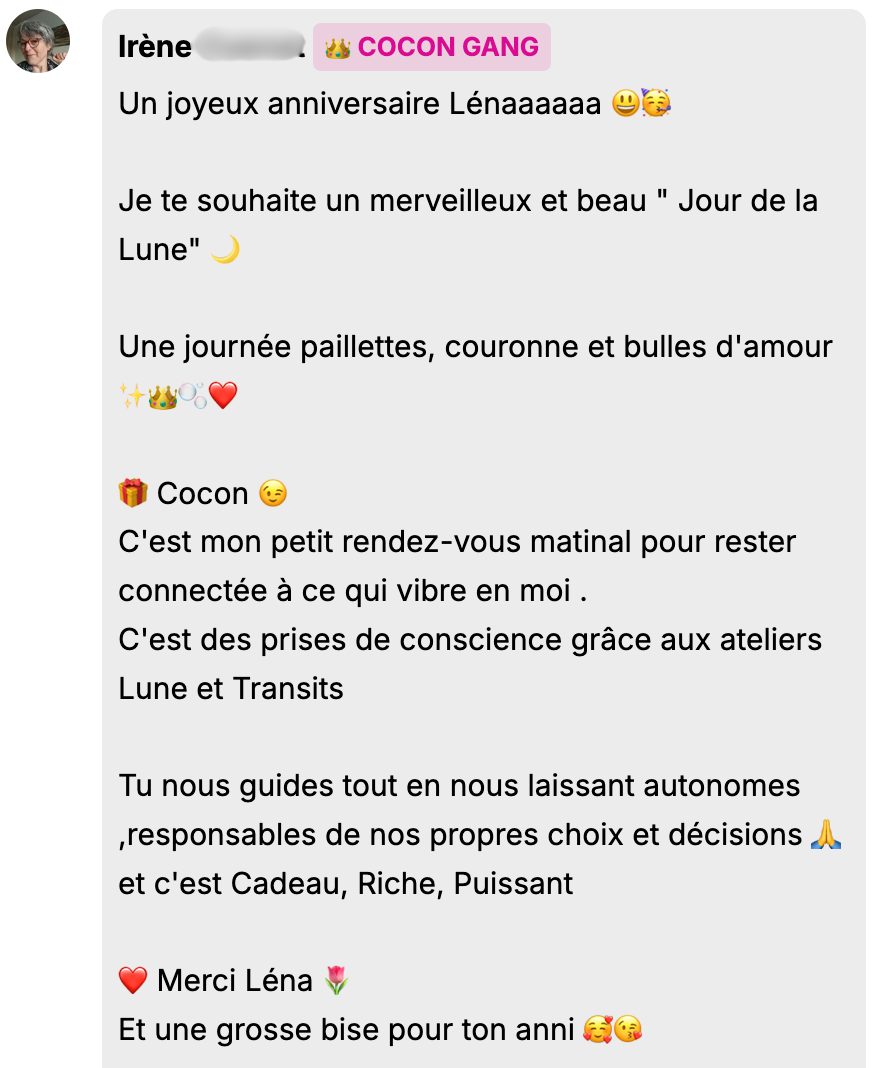Open the COCON GANG badge
The height and width of the screenshot is (1068, 887).
pyautogui.click(x=431, y=47)
